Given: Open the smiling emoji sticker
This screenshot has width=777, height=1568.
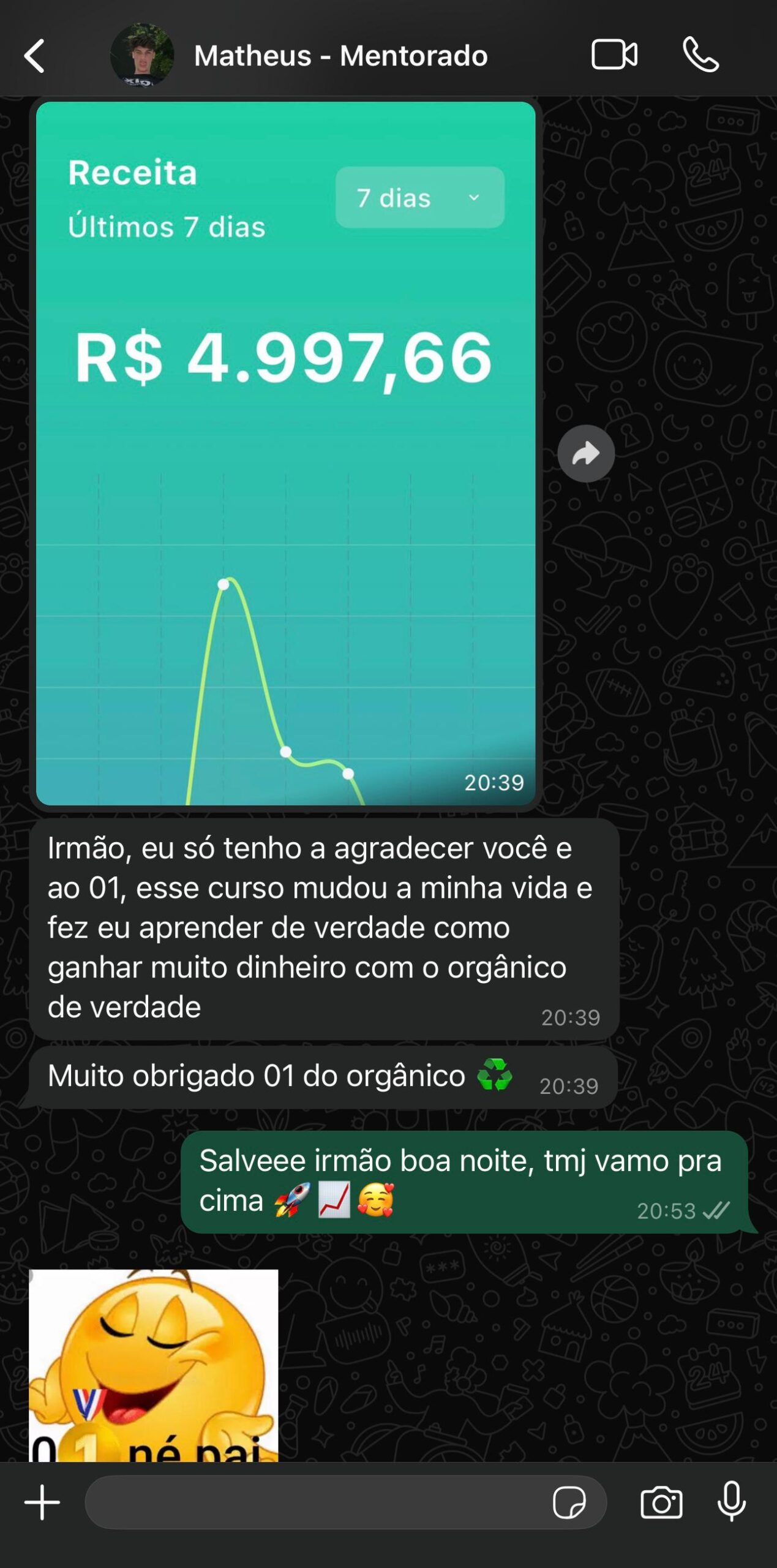Looking at the screenshot, I should tap(153, 1366).
